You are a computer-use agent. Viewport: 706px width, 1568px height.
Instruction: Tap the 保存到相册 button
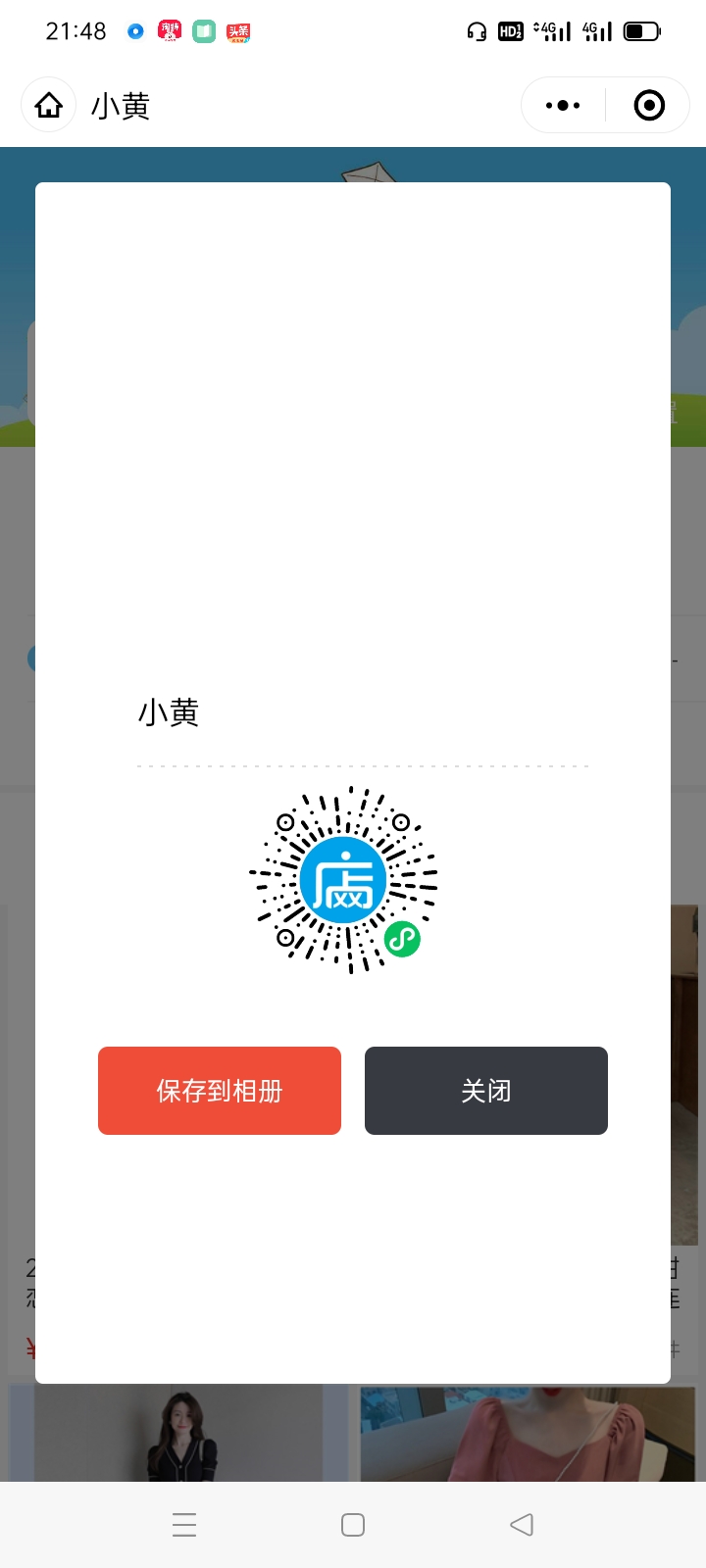[x=220, y=1091]
